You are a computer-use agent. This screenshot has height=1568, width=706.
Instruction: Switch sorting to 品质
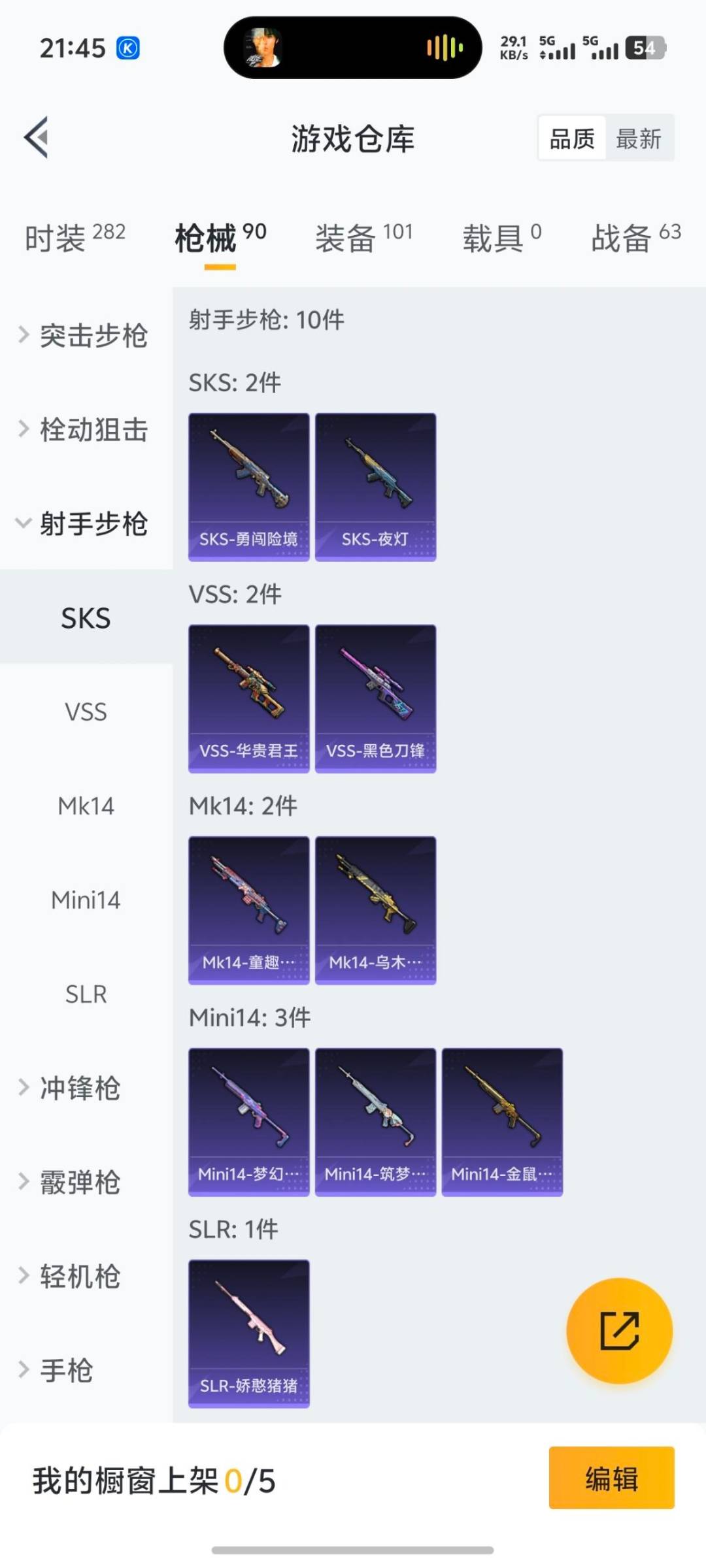click(x=571, y=138)
